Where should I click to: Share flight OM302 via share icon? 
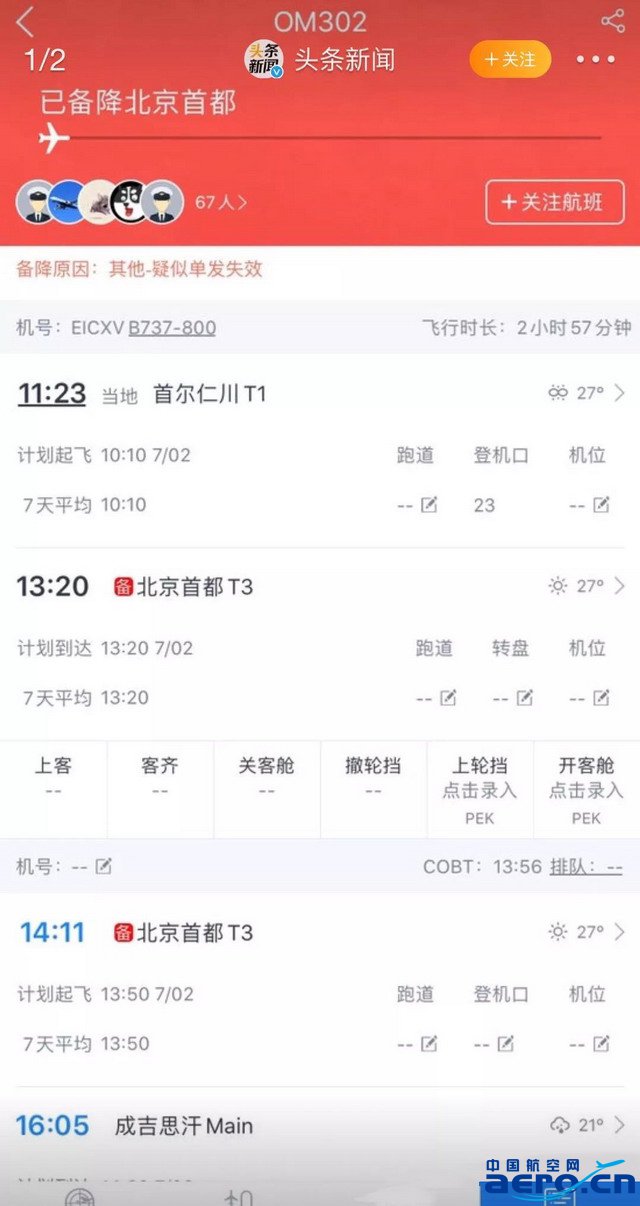pos(613,21)
